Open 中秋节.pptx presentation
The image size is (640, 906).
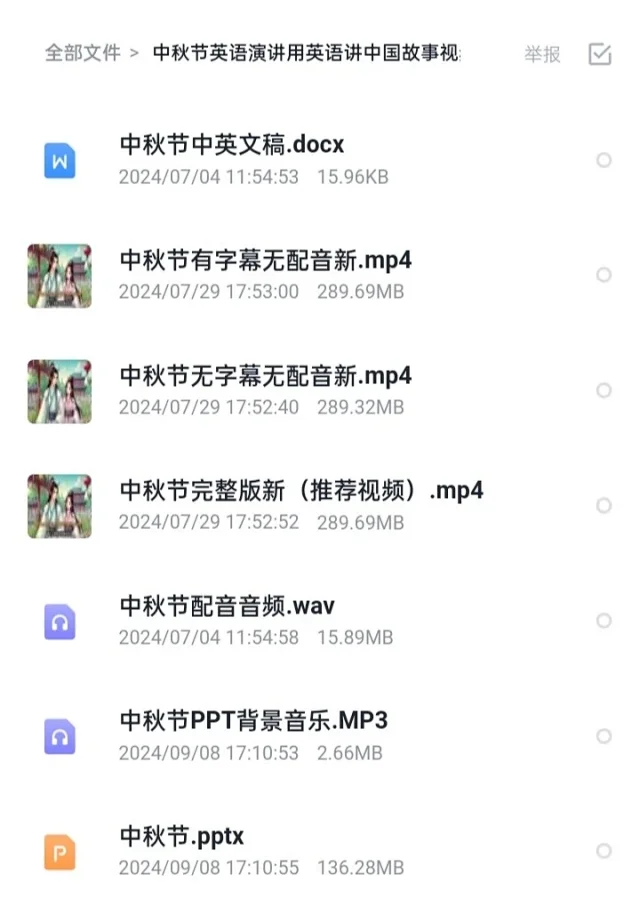[182, 836]
